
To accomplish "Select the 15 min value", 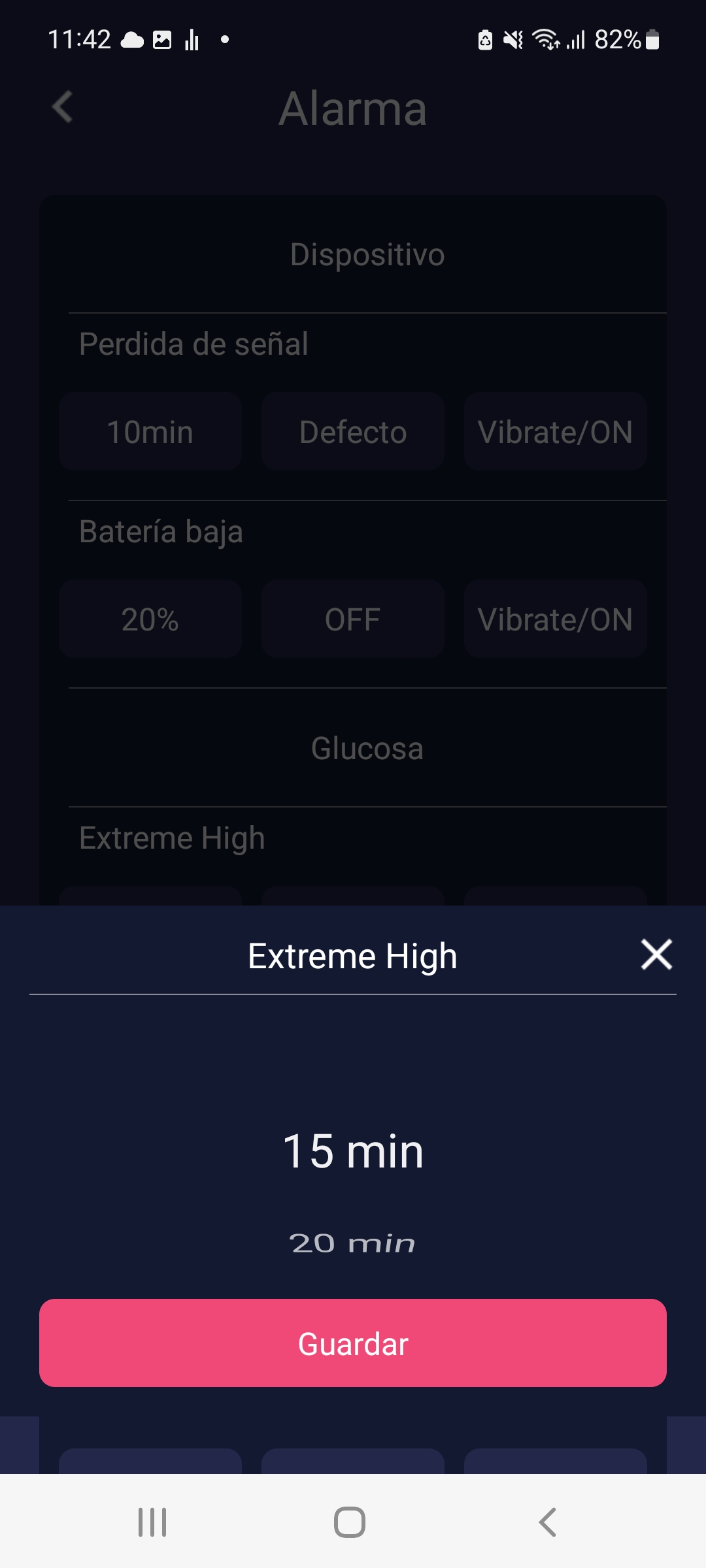I will pos(352,1152).
